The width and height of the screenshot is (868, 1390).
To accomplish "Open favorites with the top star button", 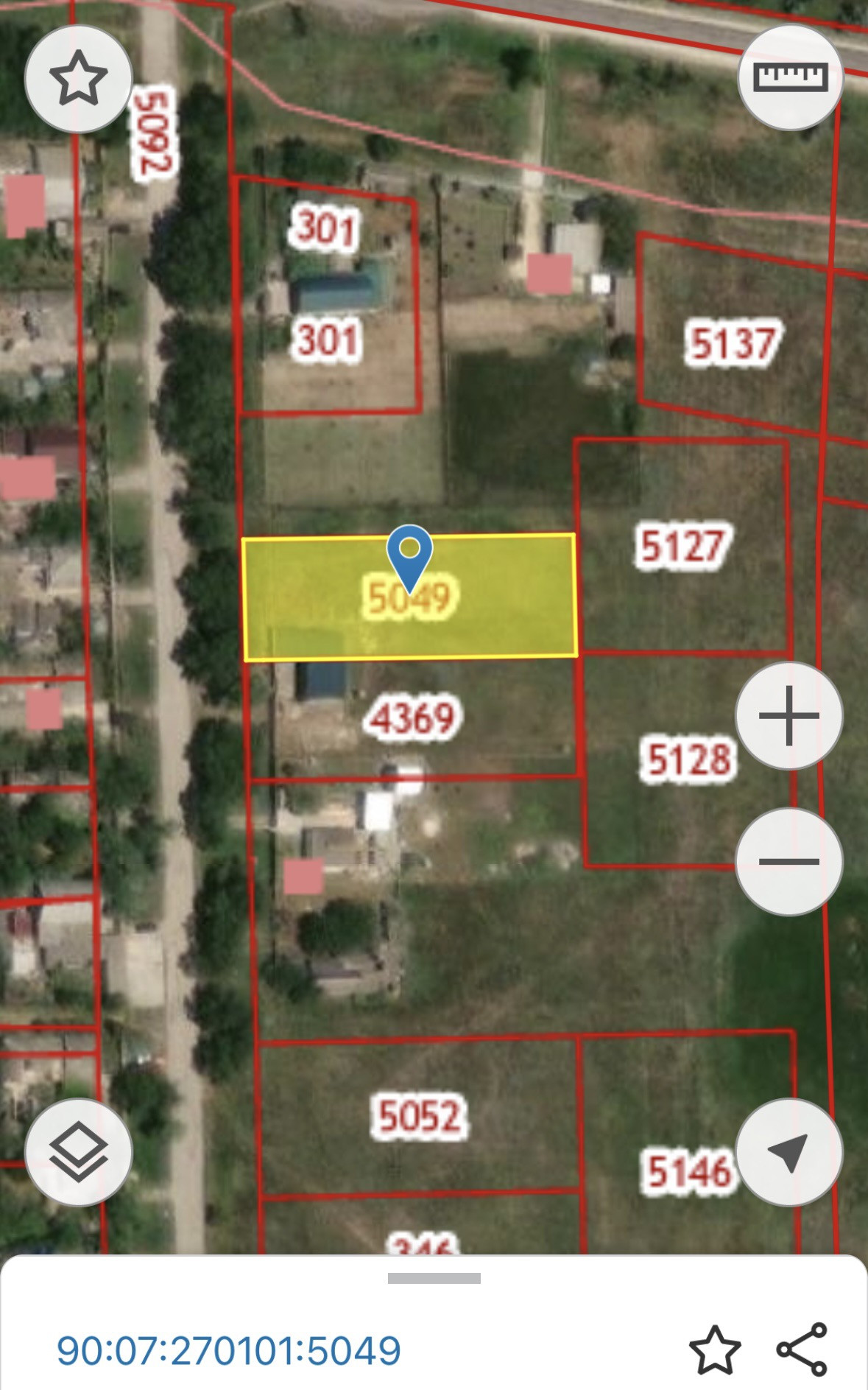I will click(78, 79).
